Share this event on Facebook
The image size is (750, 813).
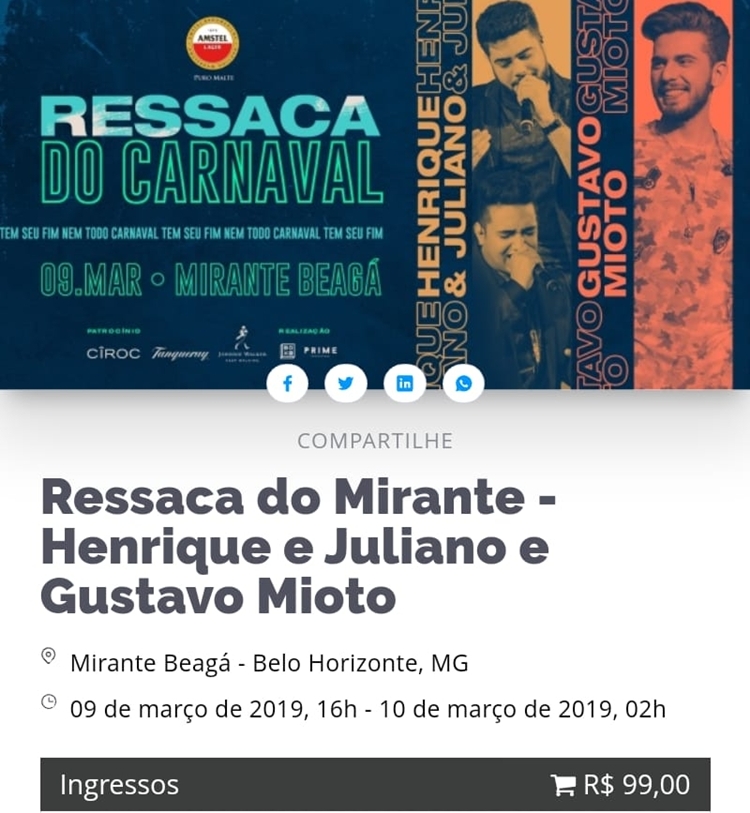pos(287,384)
